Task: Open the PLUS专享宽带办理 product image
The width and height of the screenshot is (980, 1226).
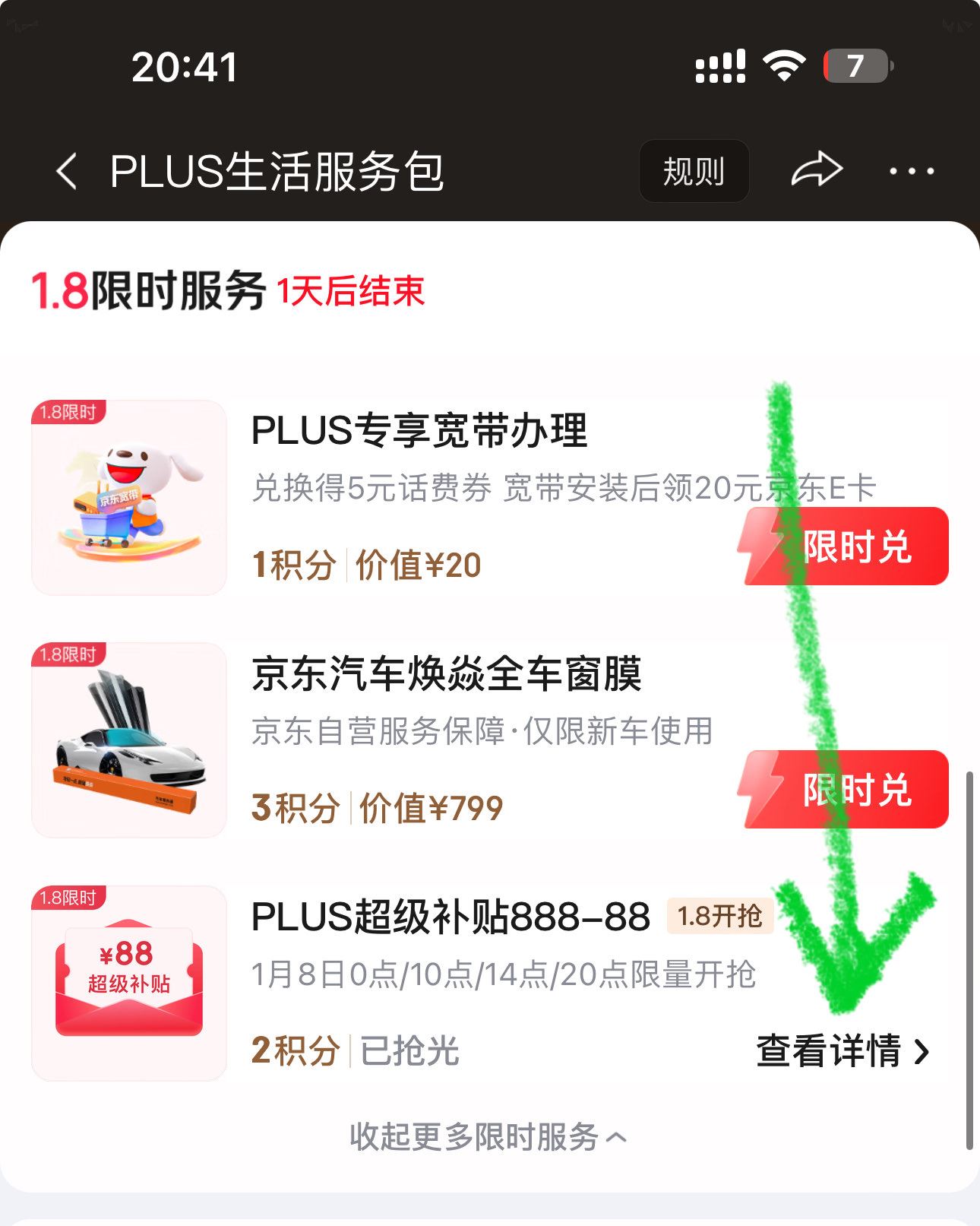Action: point(129,498)
